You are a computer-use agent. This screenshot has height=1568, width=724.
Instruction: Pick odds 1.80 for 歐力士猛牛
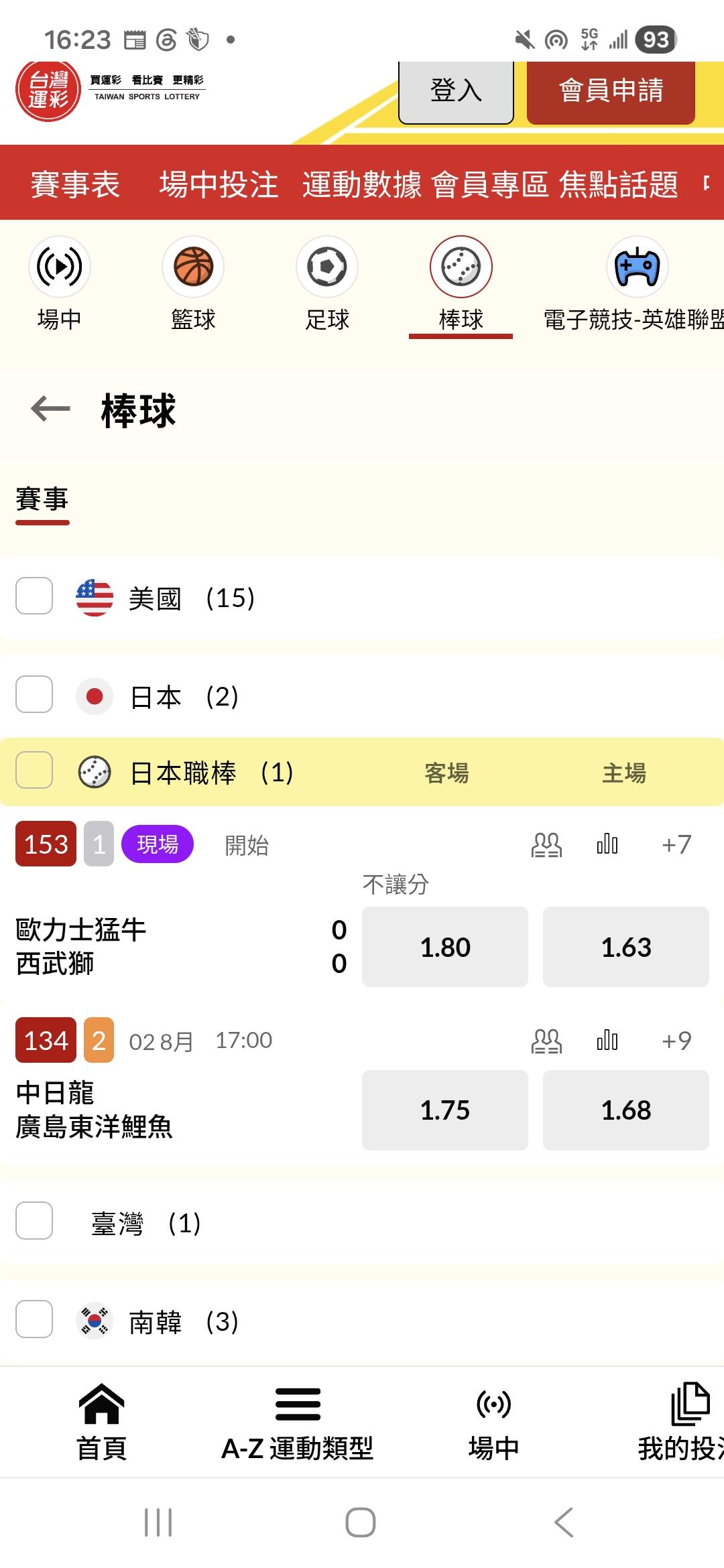click(445, 947)
